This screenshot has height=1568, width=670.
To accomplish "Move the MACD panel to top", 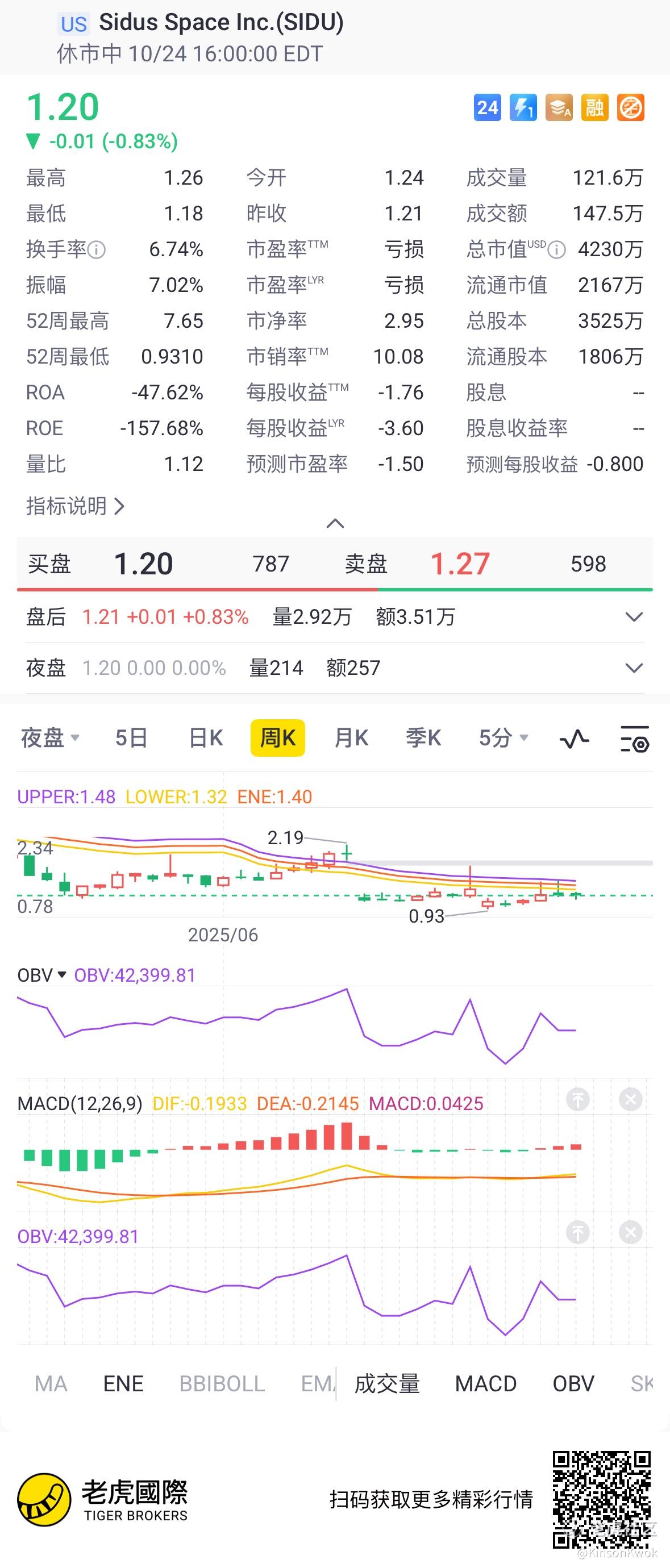I will point(577,1099).
